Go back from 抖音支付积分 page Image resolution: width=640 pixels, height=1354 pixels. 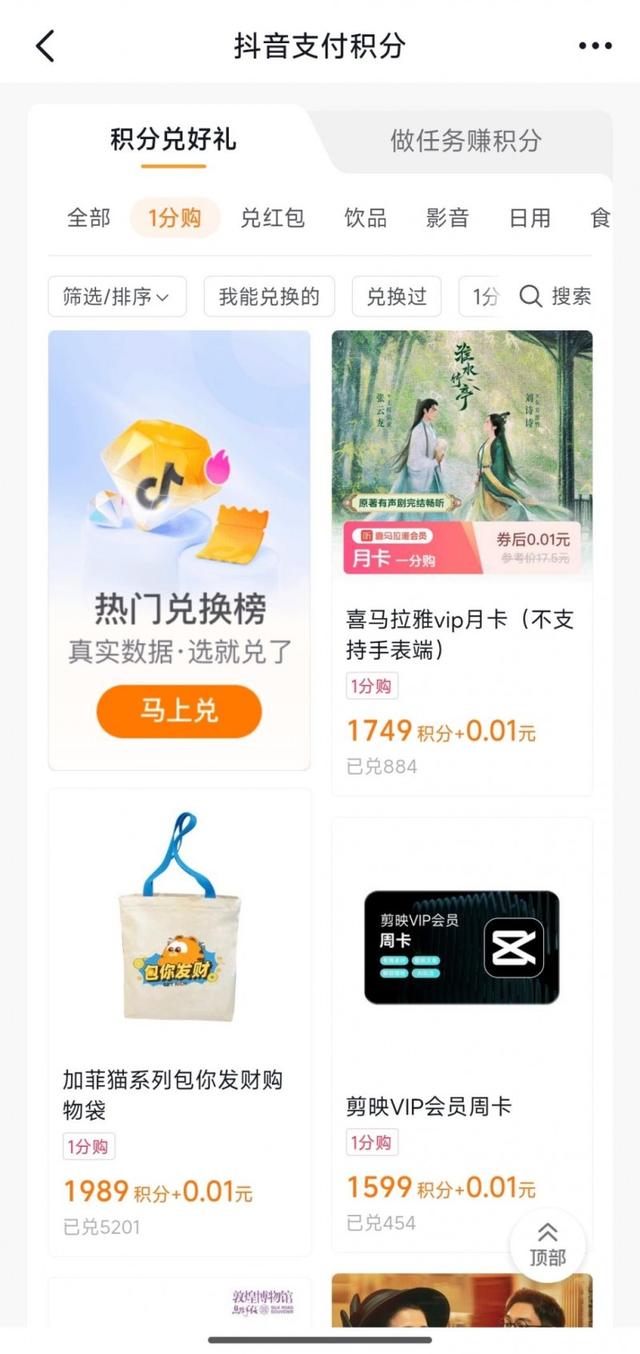click(45, 46)
